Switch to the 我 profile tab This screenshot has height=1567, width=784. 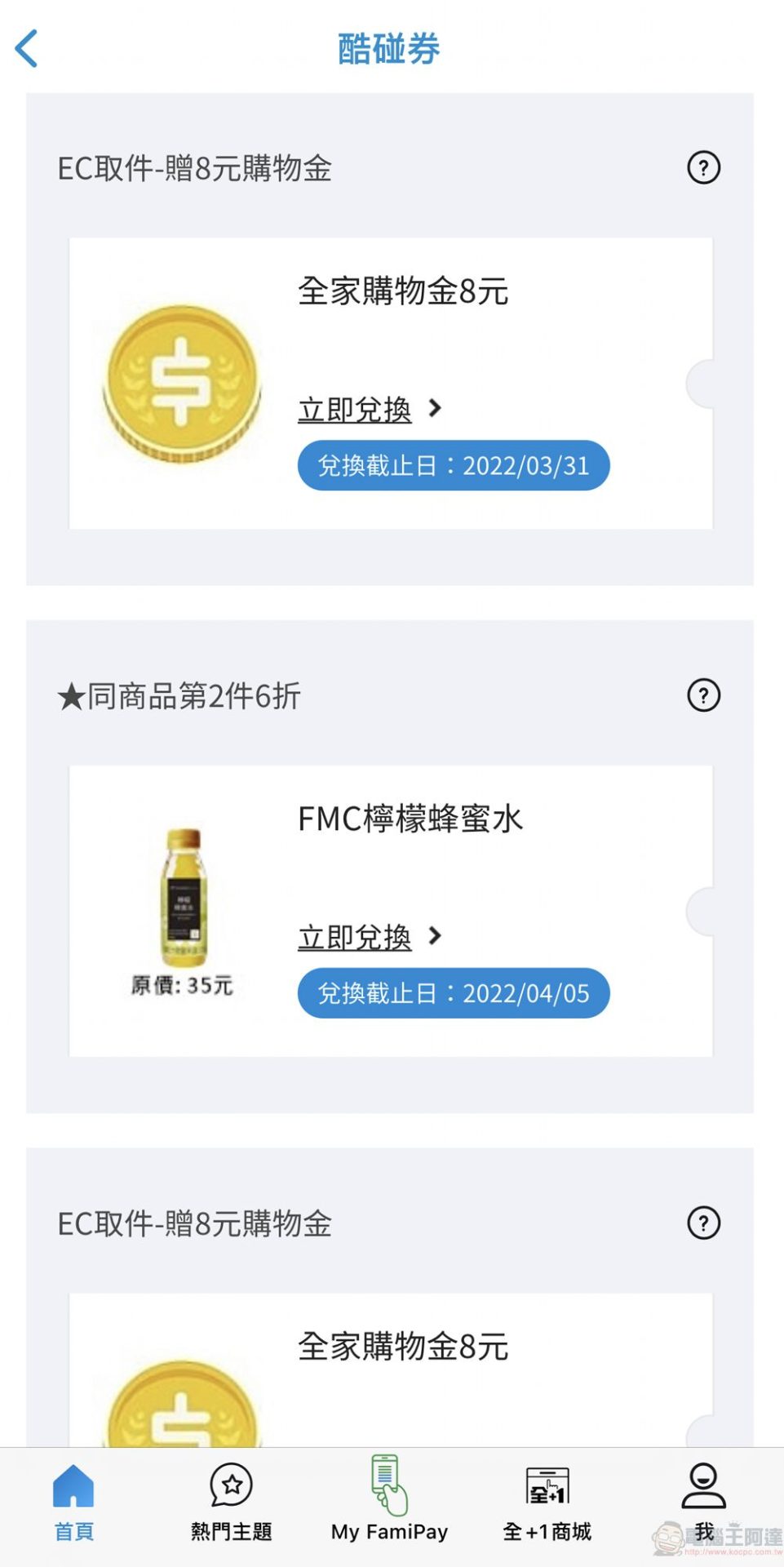click(x=703, y=1503)
